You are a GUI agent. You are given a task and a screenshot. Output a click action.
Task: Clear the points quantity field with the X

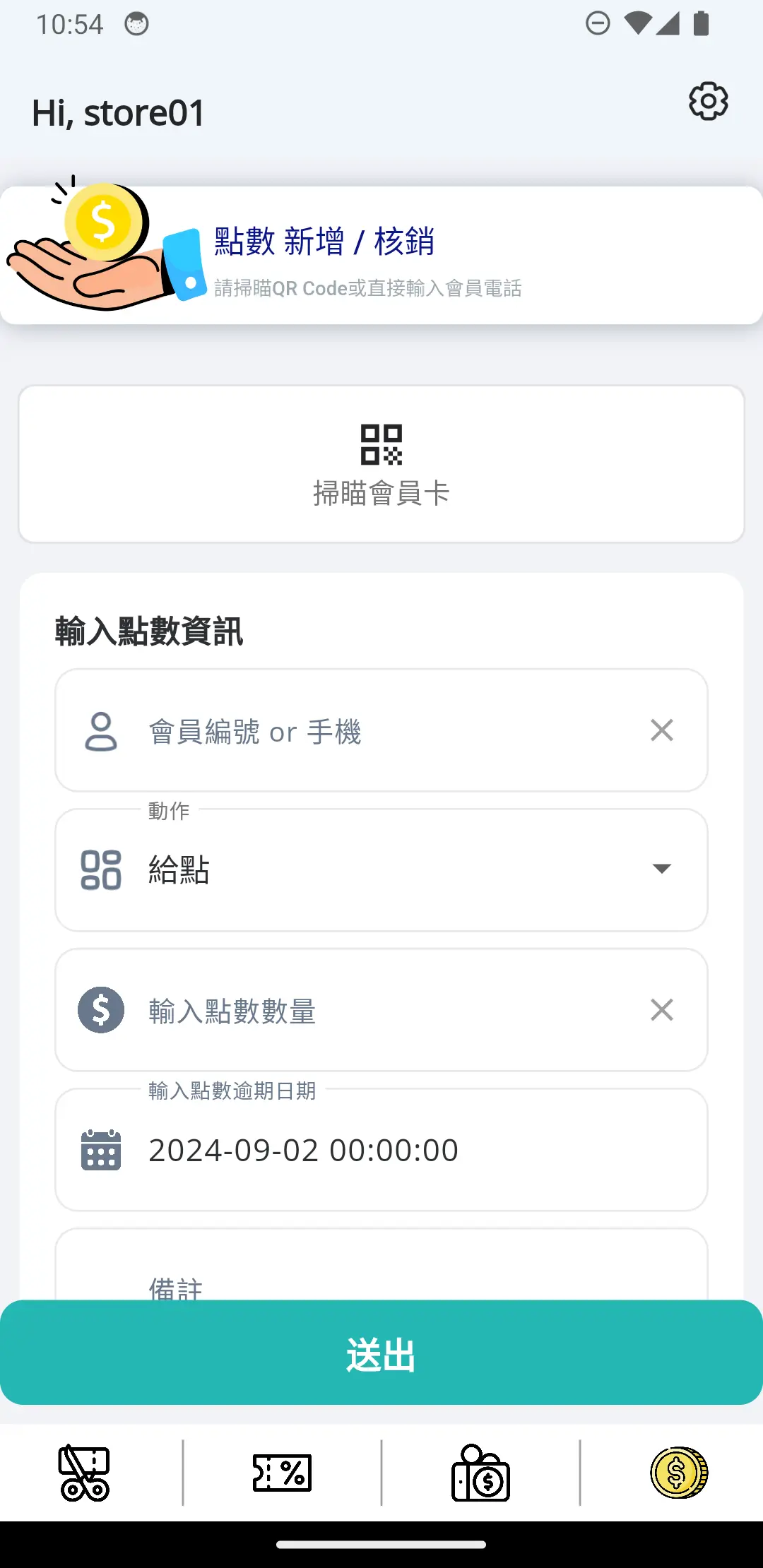(x=661, y=1010)
